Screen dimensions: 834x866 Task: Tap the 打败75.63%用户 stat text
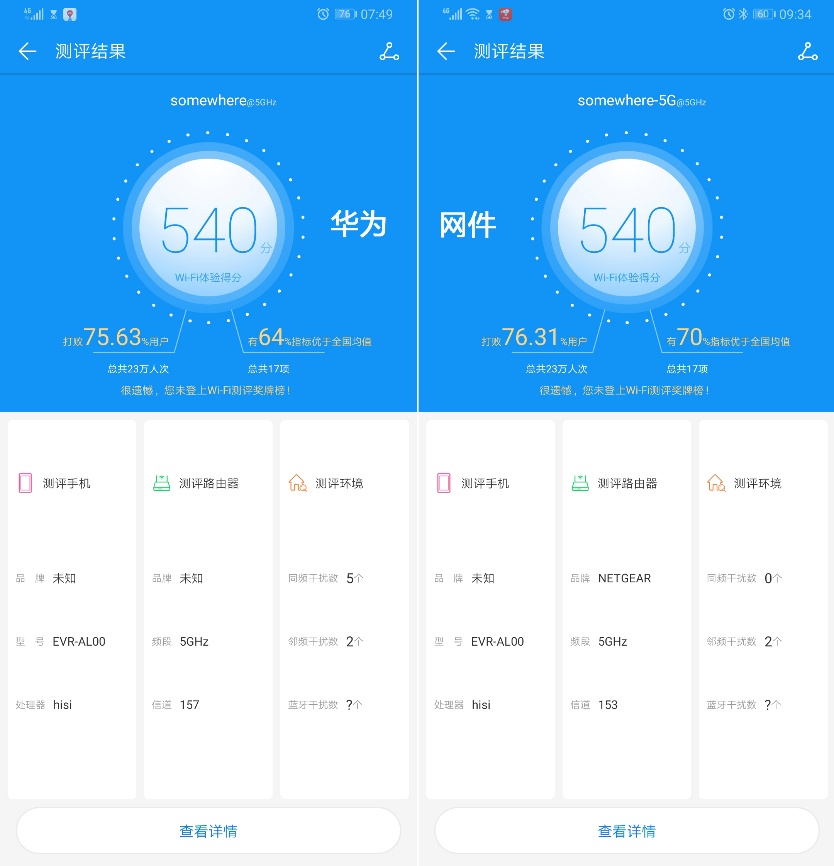[116, 337]
